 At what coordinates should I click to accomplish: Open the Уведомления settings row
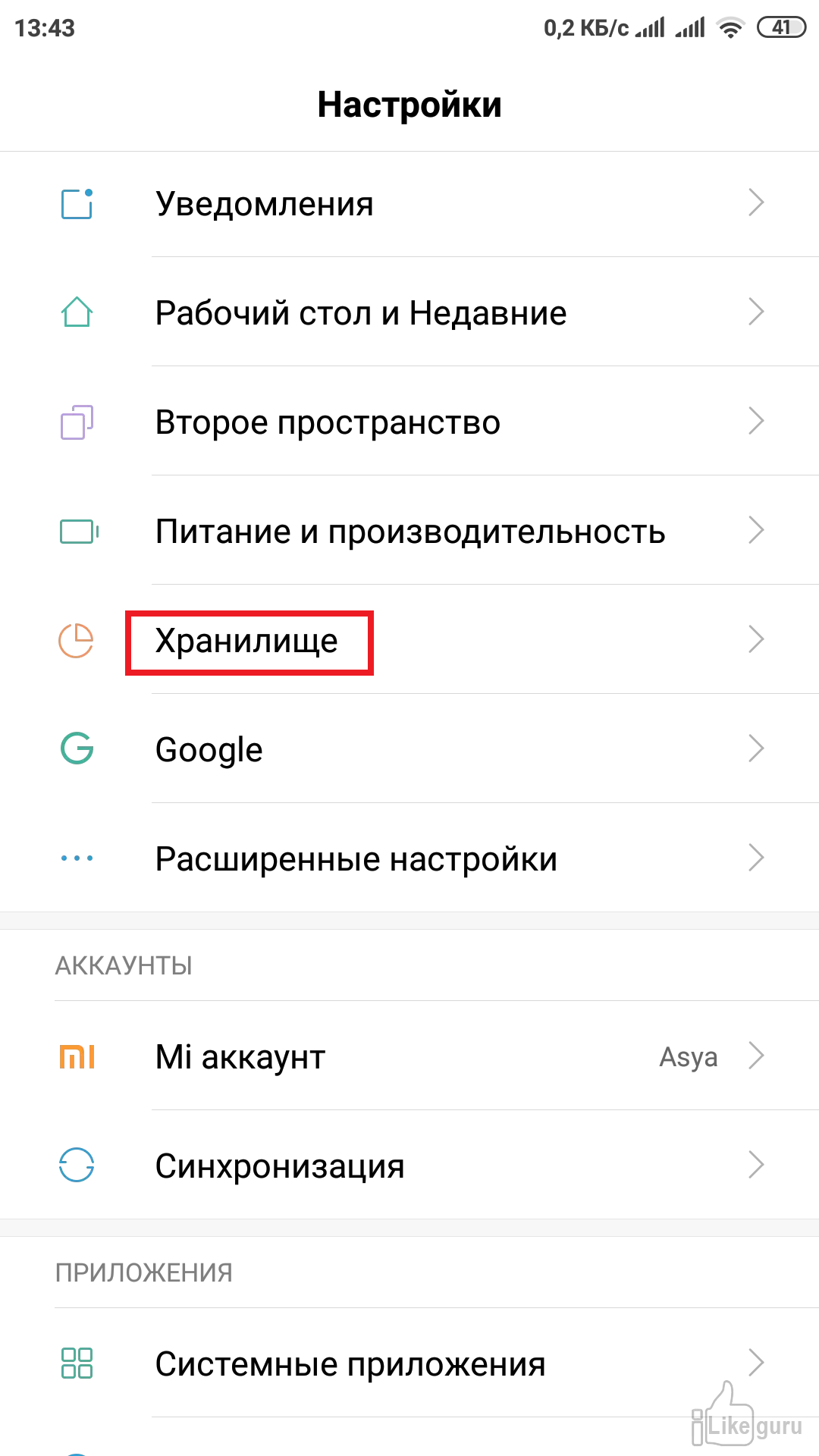409,203
